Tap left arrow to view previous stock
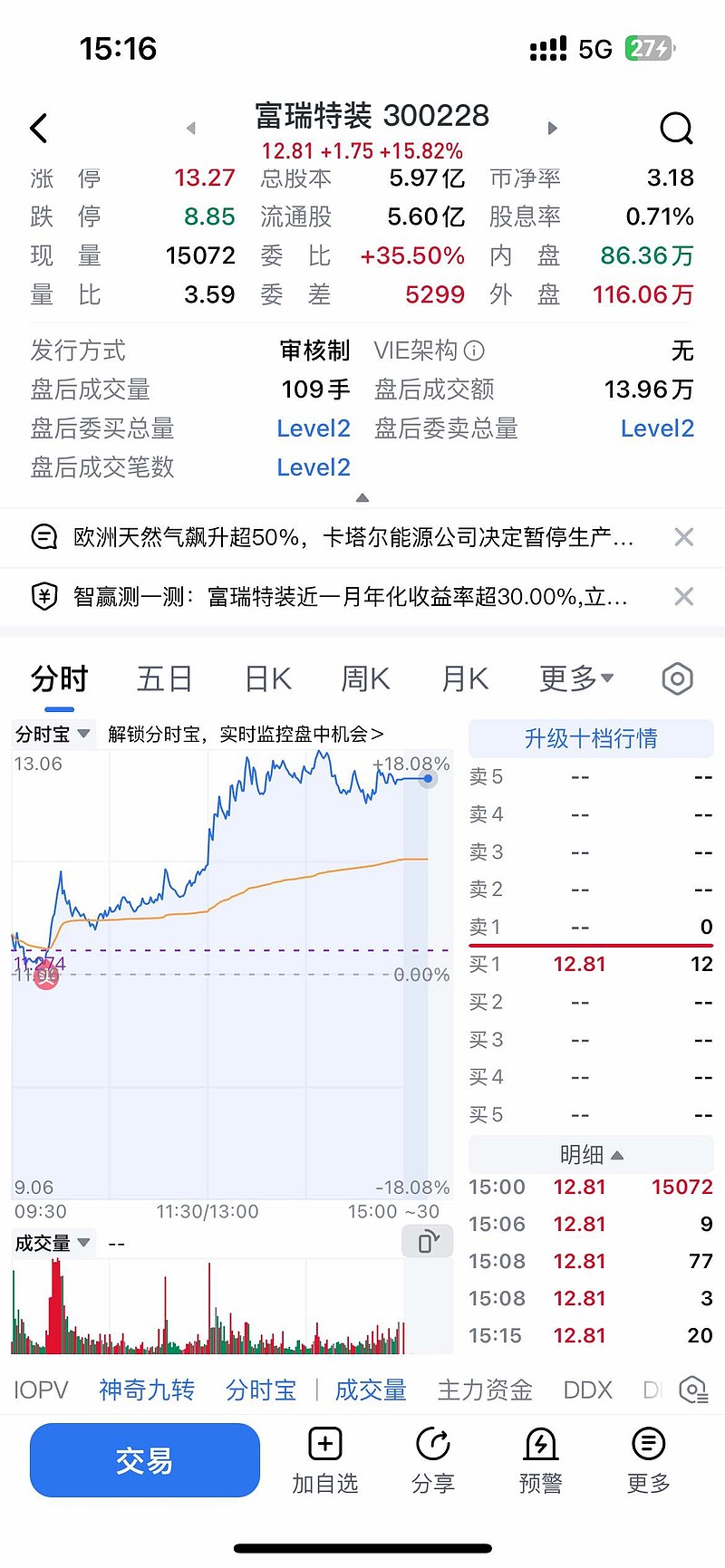 190,128
